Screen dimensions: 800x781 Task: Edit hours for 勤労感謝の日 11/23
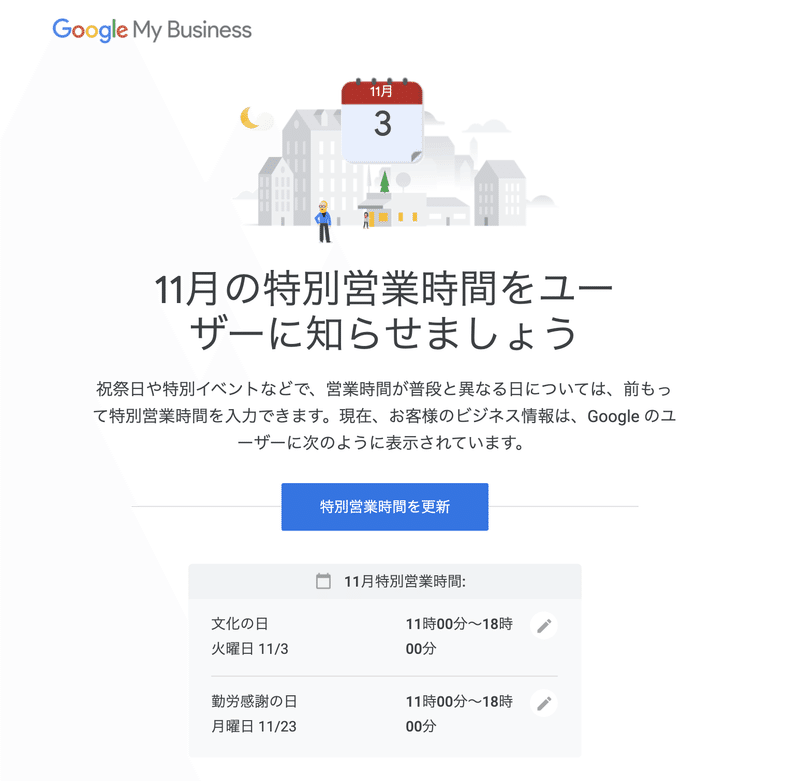coord(544,703)
